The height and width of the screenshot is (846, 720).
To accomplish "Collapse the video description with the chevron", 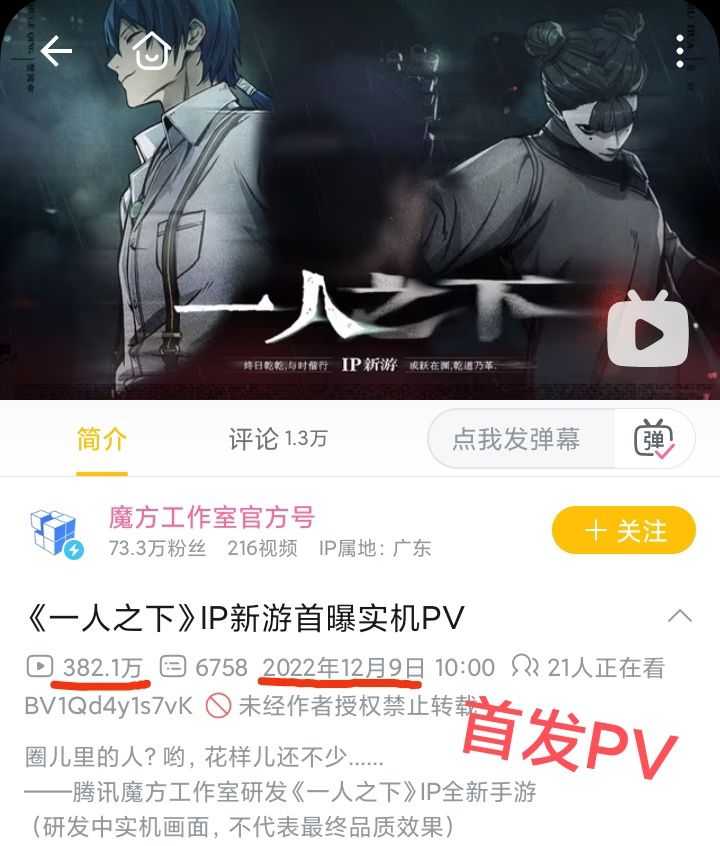I will click(x=679, y=614).
